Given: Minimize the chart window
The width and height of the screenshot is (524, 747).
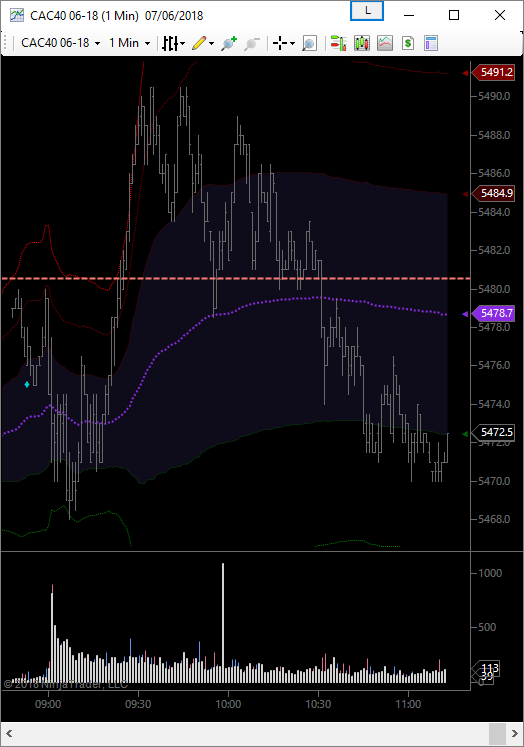Looking at the screenshot, I should click(x=409, y=15).
